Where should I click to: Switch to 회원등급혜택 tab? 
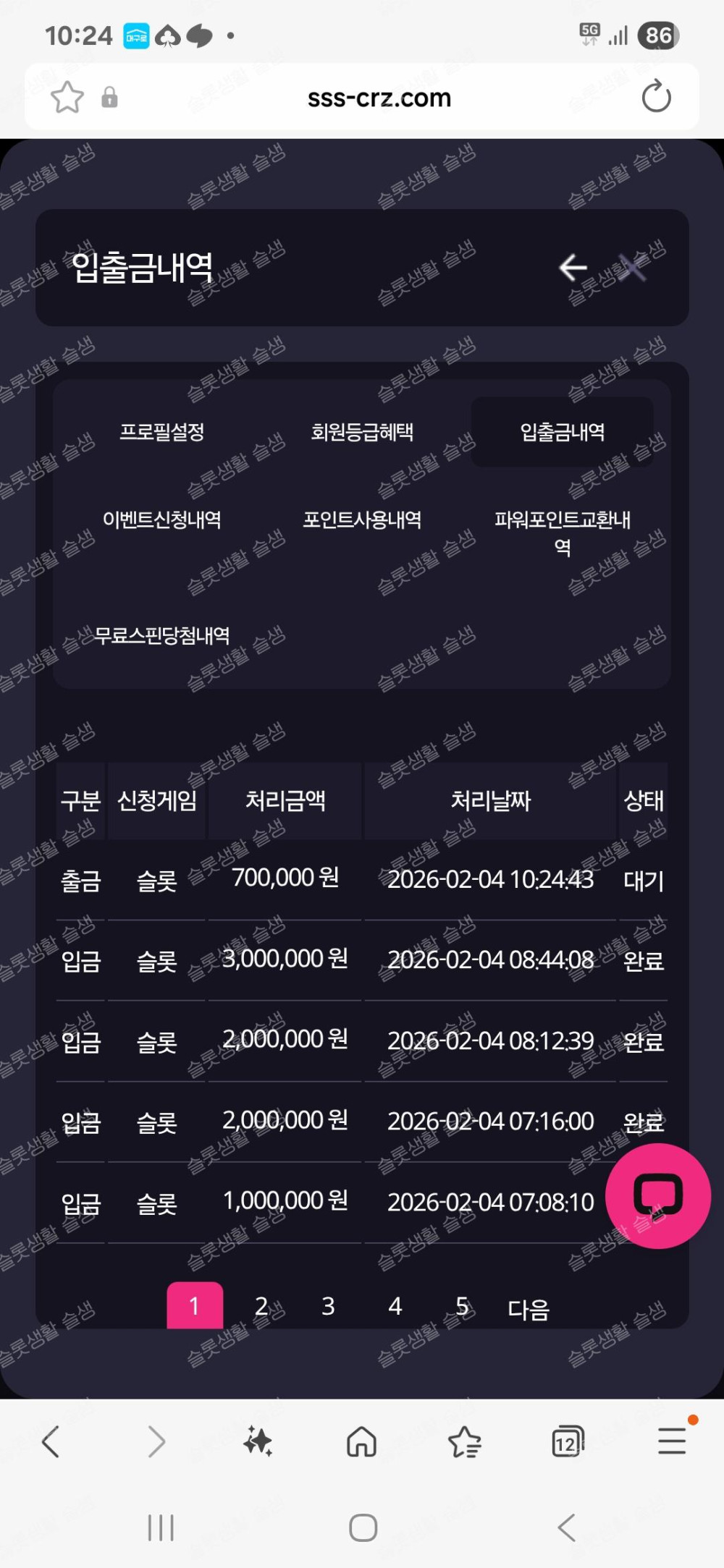pos(362,432)
